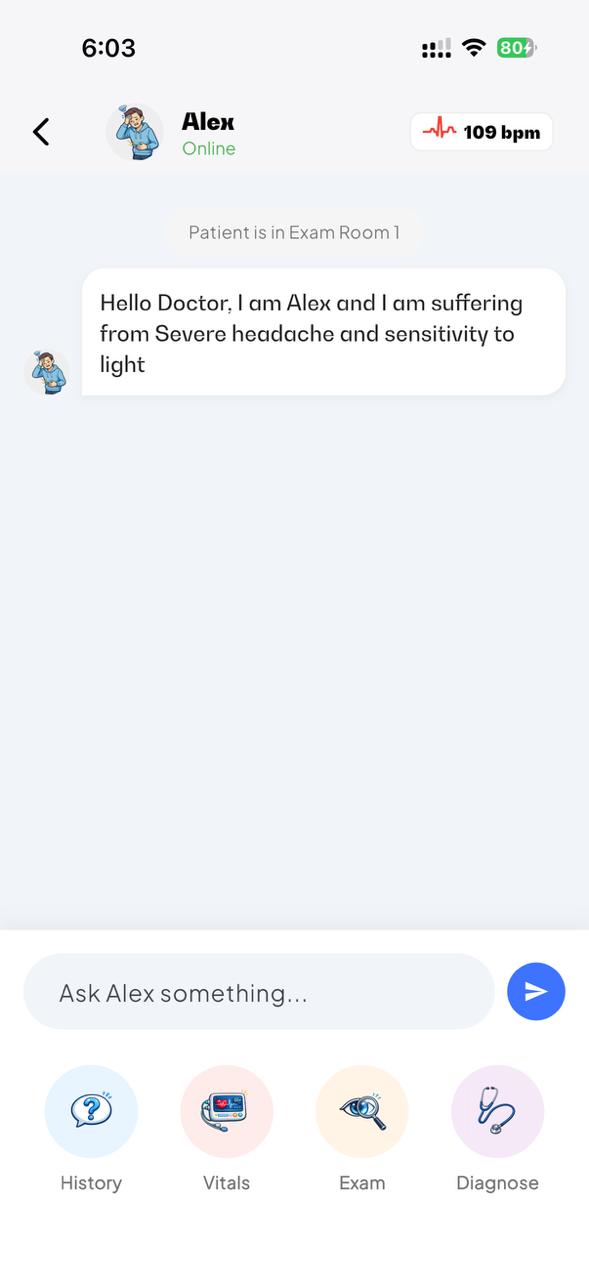This screenshot has height=1280, width=589.
Task: Send the message with the blue arrow
Action: pyautogui.click(x=536, y=991)
